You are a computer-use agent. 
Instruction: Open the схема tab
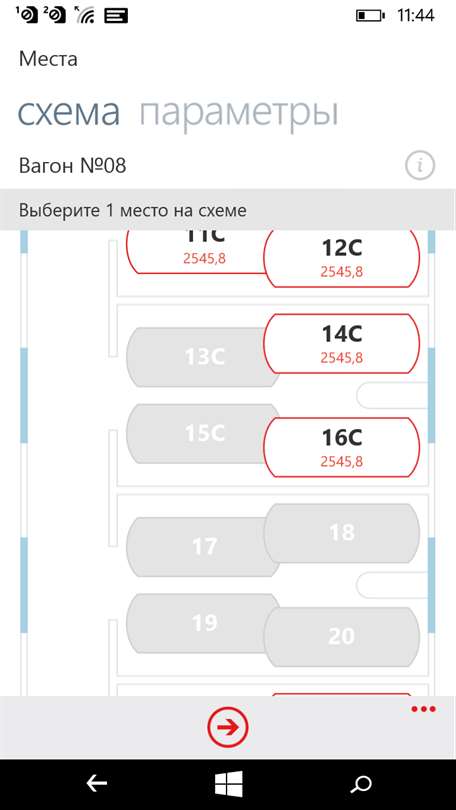pos(69,112)
